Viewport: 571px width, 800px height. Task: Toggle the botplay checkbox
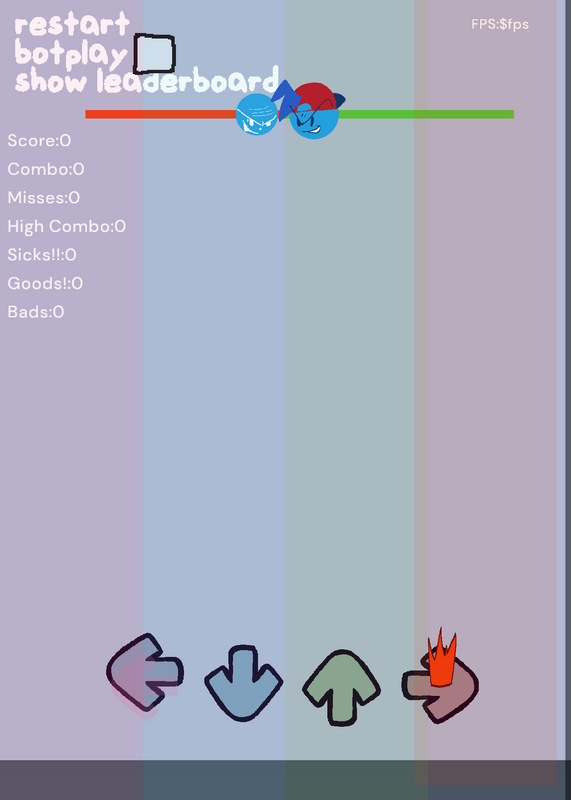click(155, 54)
